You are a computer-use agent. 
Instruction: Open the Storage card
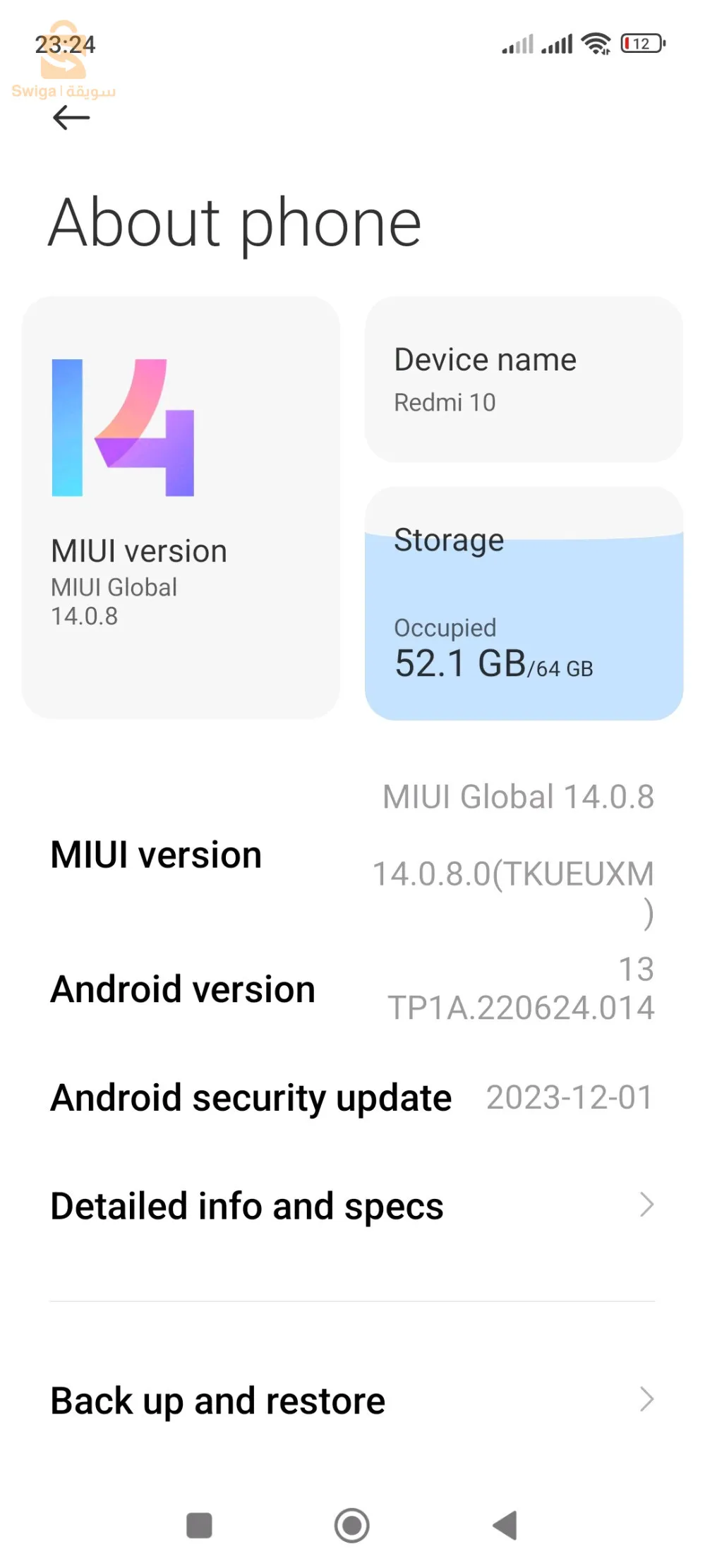pyautogui.click(x=523, y=604)
